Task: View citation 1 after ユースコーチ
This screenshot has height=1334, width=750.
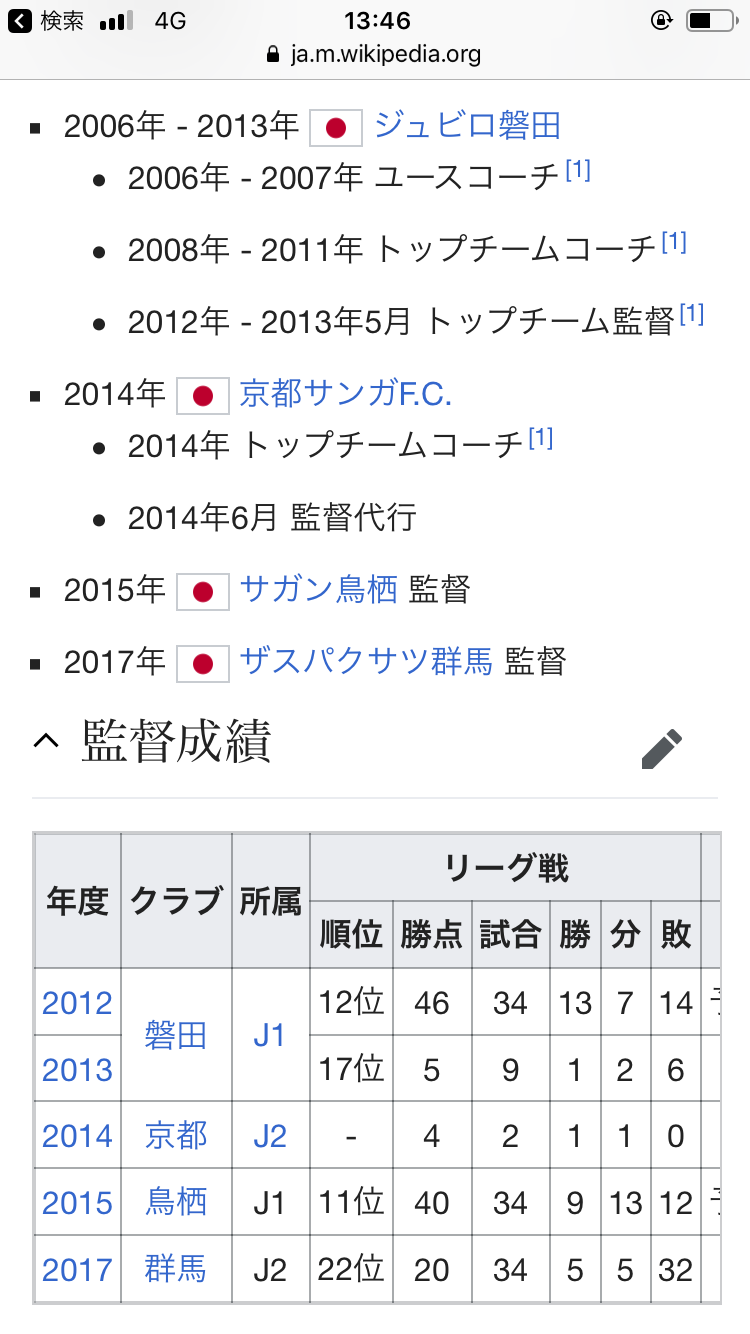Action: [x=578, y=171]
